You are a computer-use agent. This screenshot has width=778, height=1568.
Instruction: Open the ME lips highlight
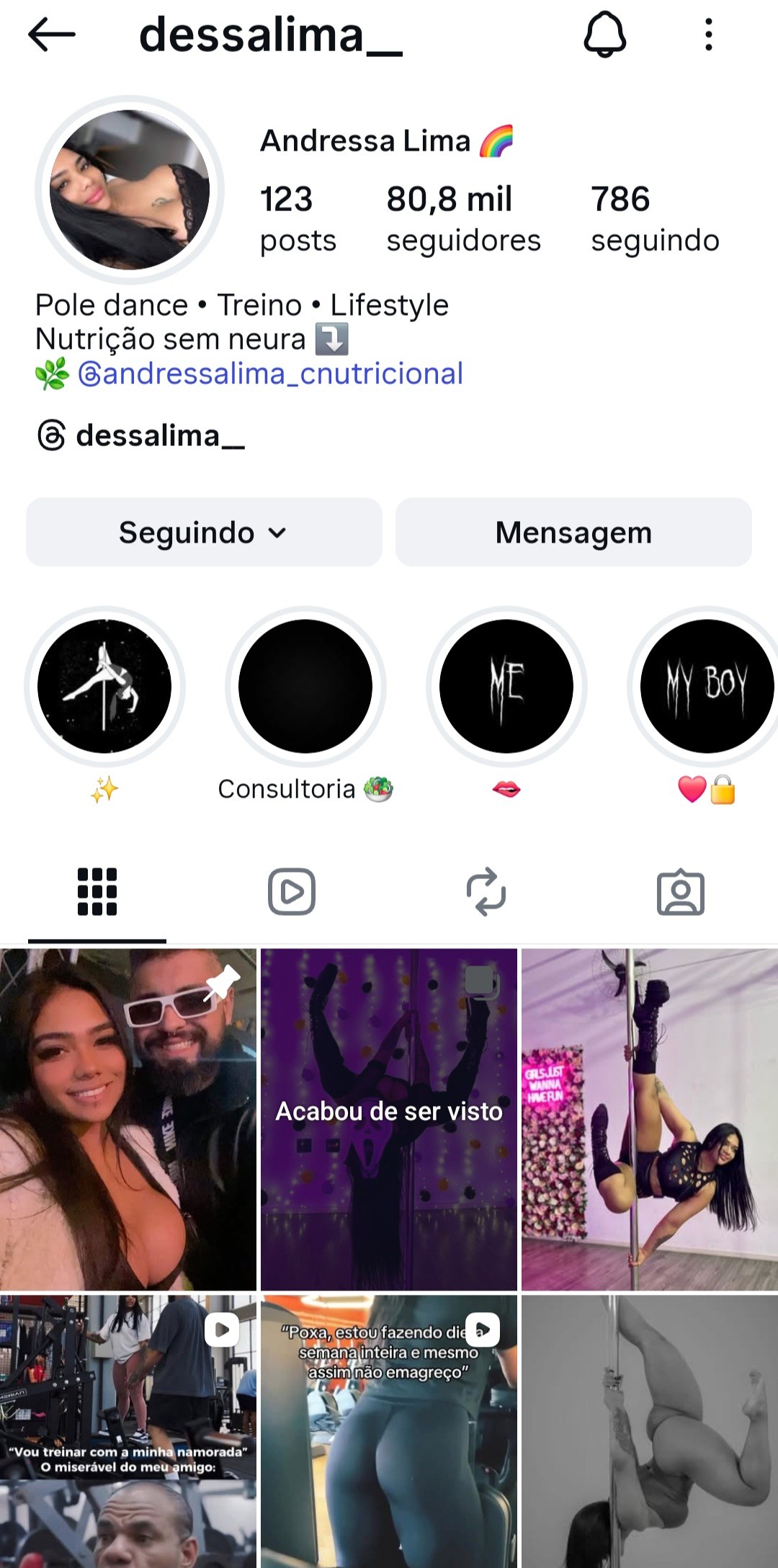(x=506, y=686)
